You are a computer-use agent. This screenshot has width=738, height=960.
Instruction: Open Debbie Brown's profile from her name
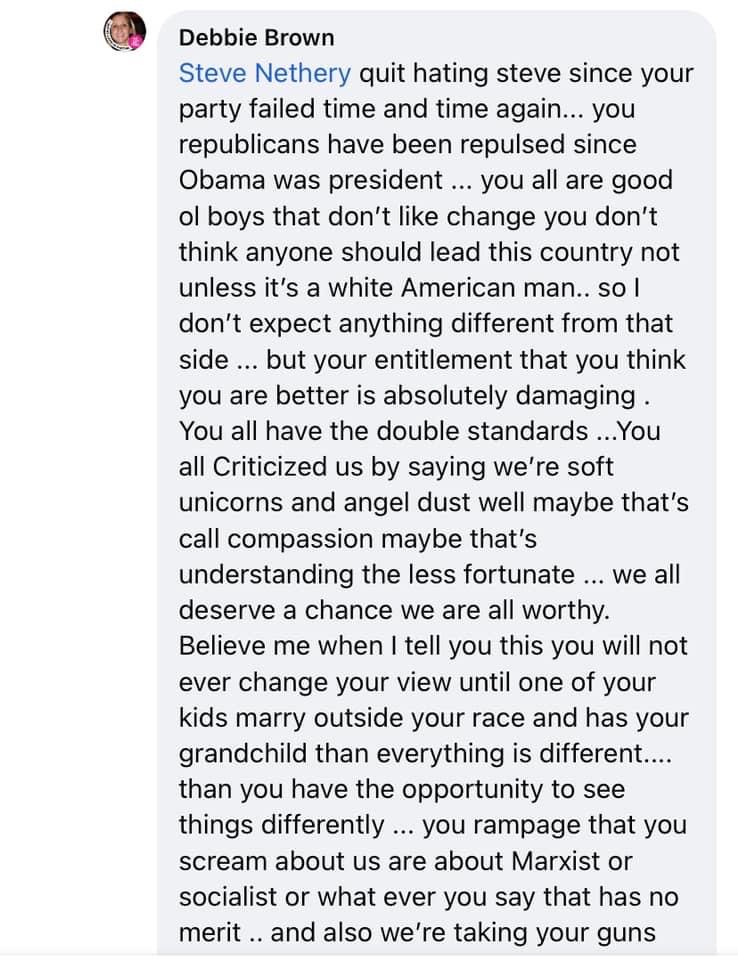(256, 38)
